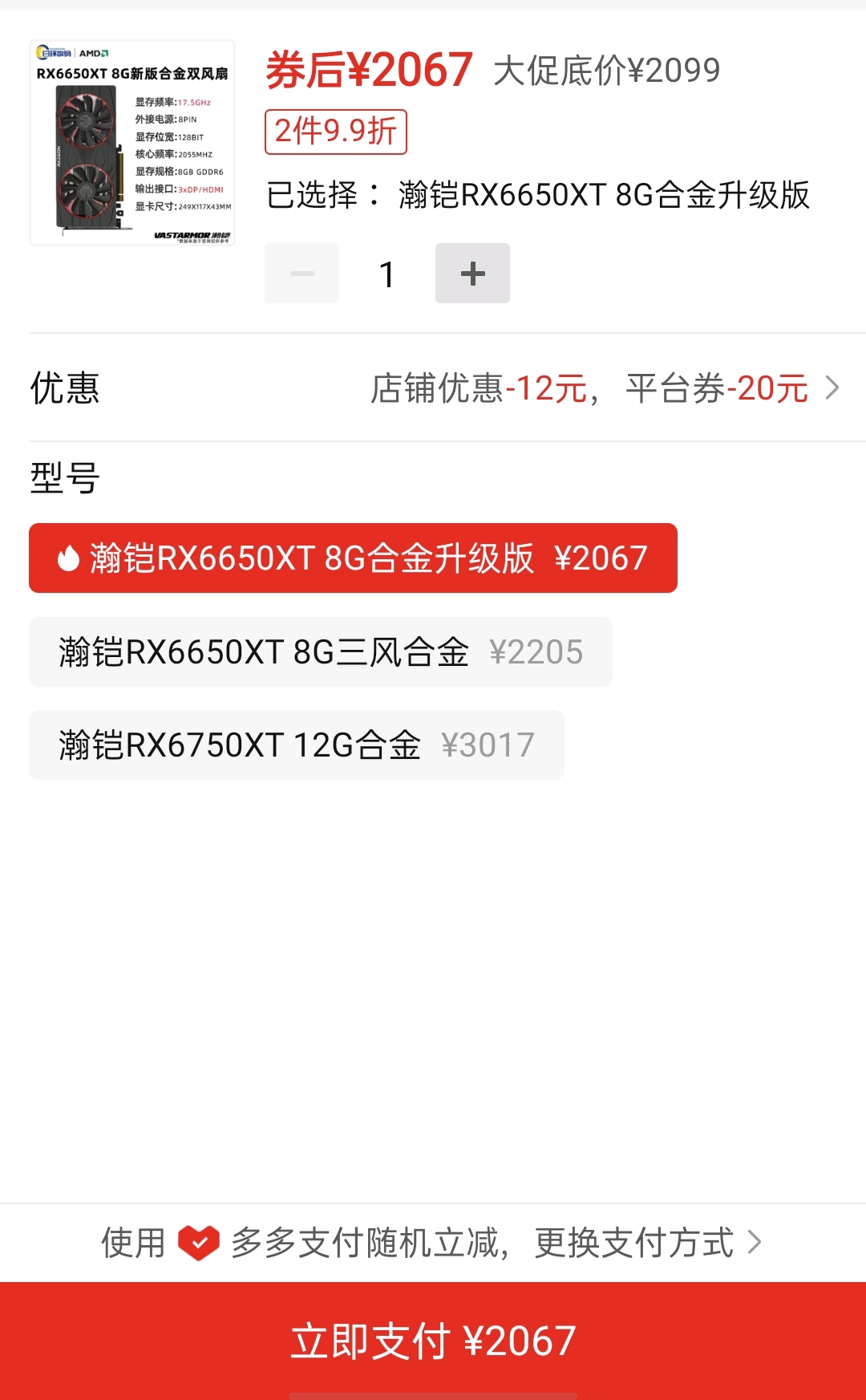Open the RX6650XT product image thumbnail
Viewport: 866px width, 1400px height.
[132, 143]
